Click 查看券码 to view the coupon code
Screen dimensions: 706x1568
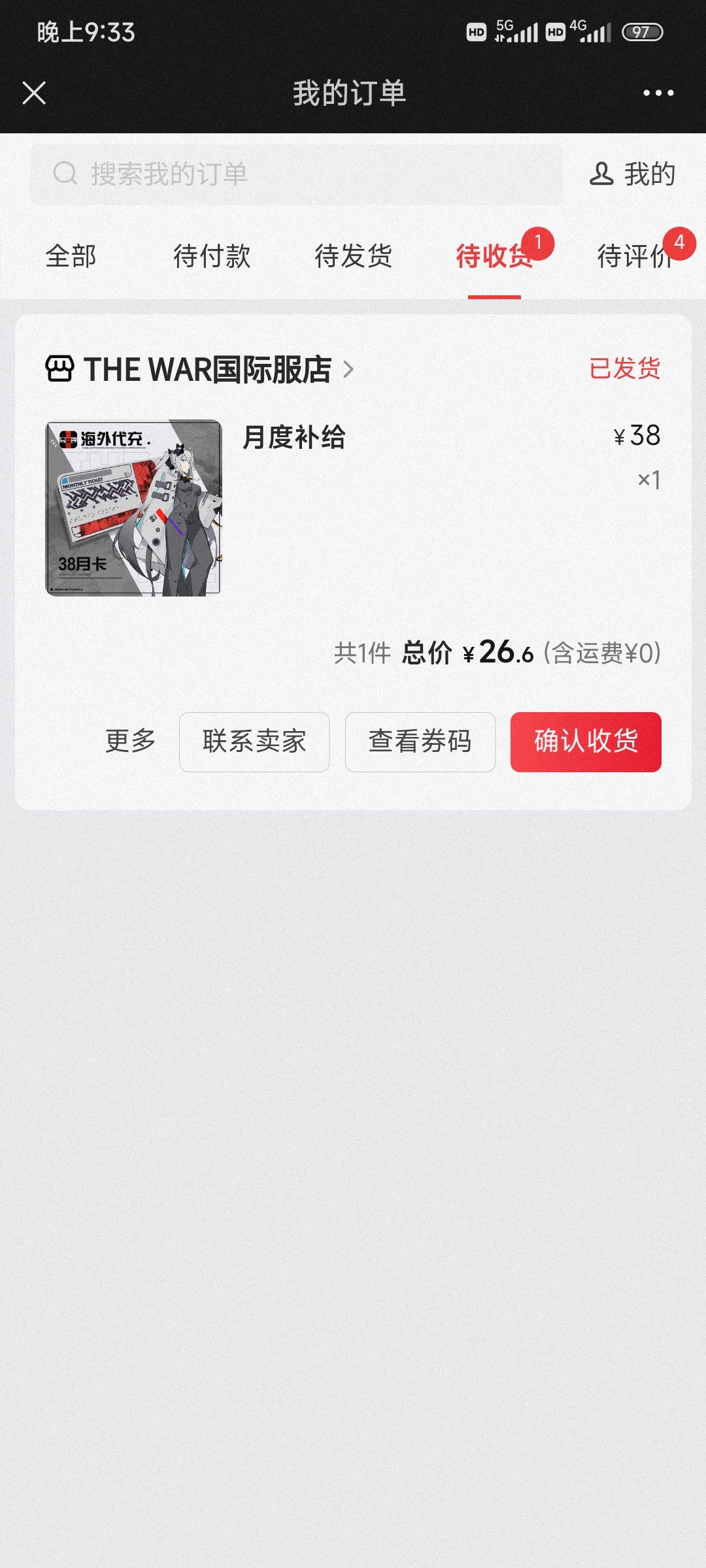pos(419,742)
